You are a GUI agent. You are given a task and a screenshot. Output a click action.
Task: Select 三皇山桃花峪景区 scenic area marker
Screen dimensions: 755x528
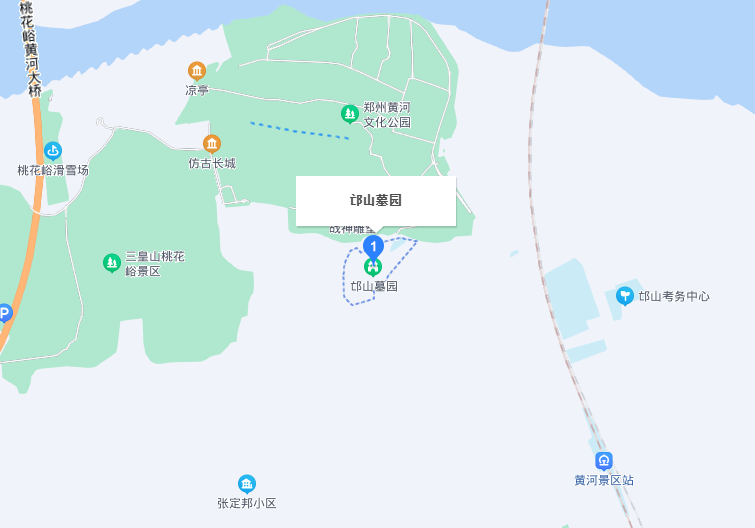coord(112,263)
